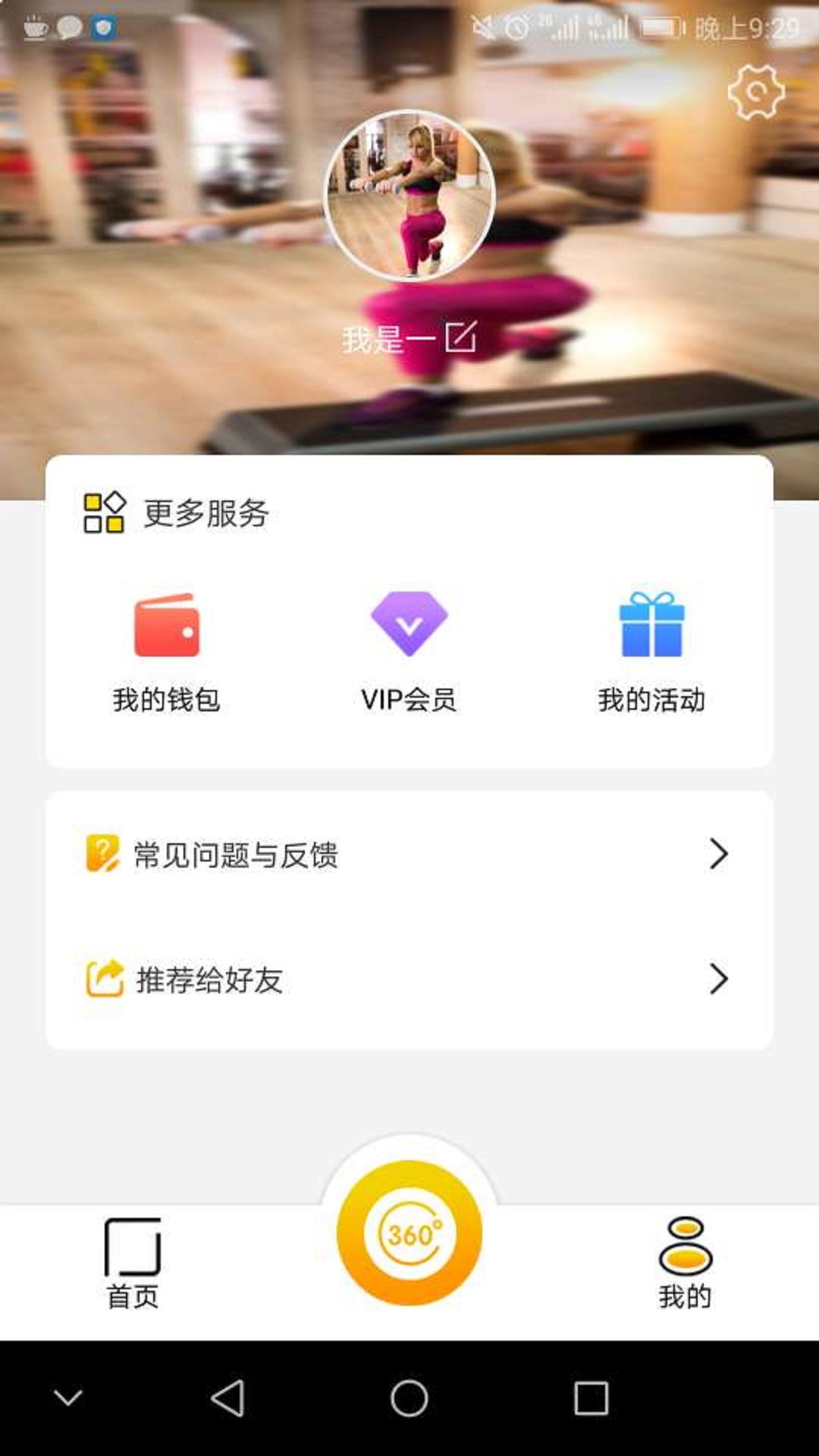
Task: Expand 常见问题与反馈 with its chevron
Action: pos(717,854)
